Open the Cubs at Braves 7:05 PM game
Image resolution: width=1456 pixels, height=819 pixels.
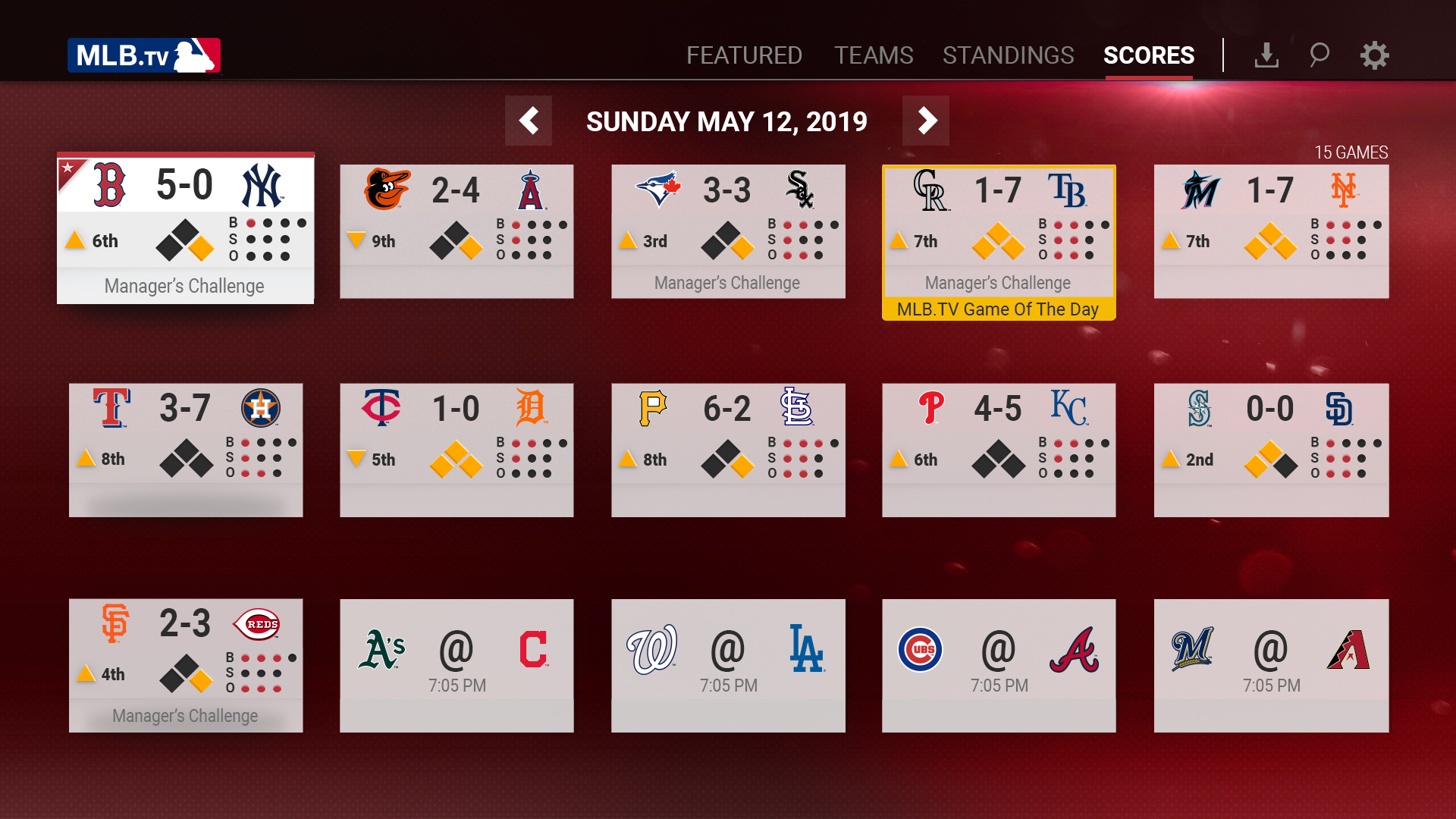999,664
